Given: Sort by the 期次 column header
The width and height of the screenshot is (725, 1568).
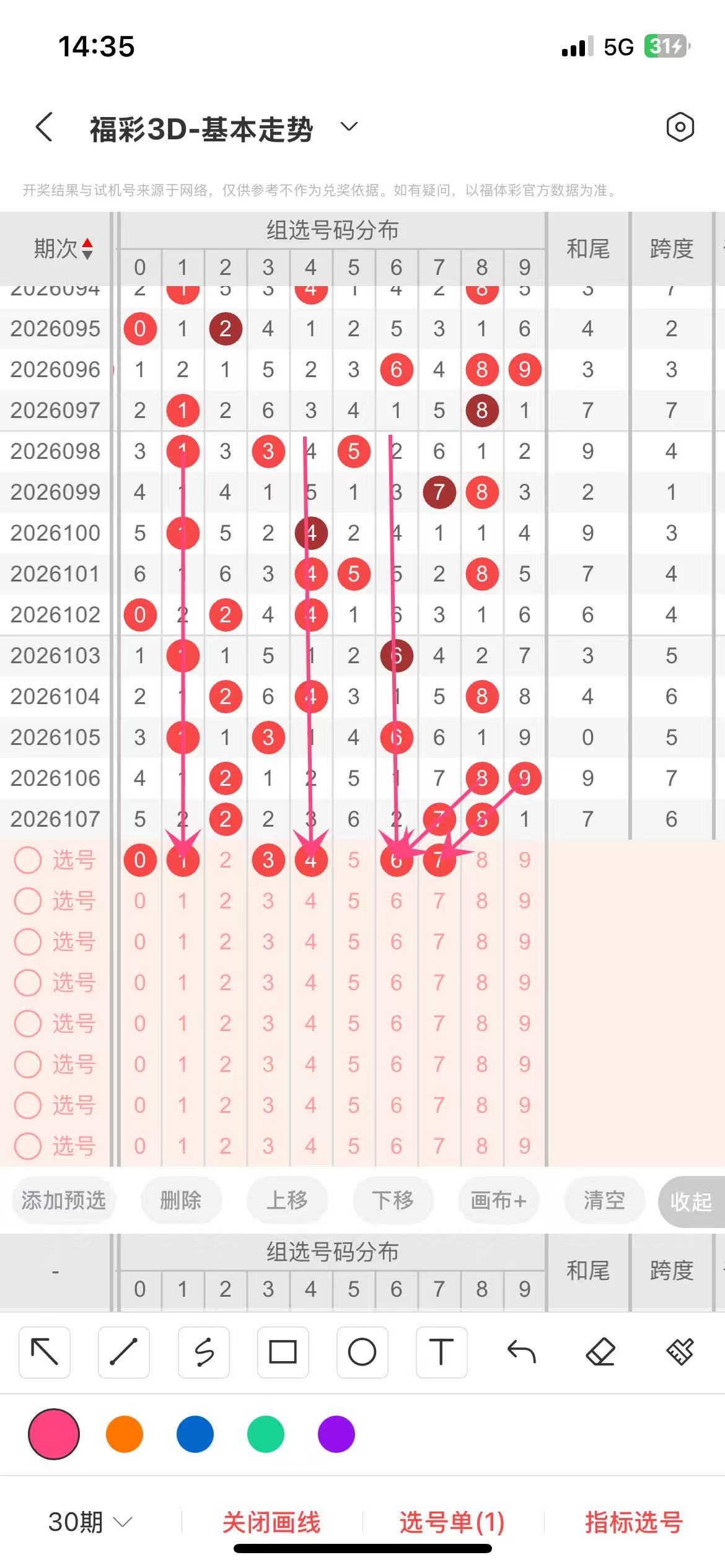Looking at the screenshot, I should point(63,249).
